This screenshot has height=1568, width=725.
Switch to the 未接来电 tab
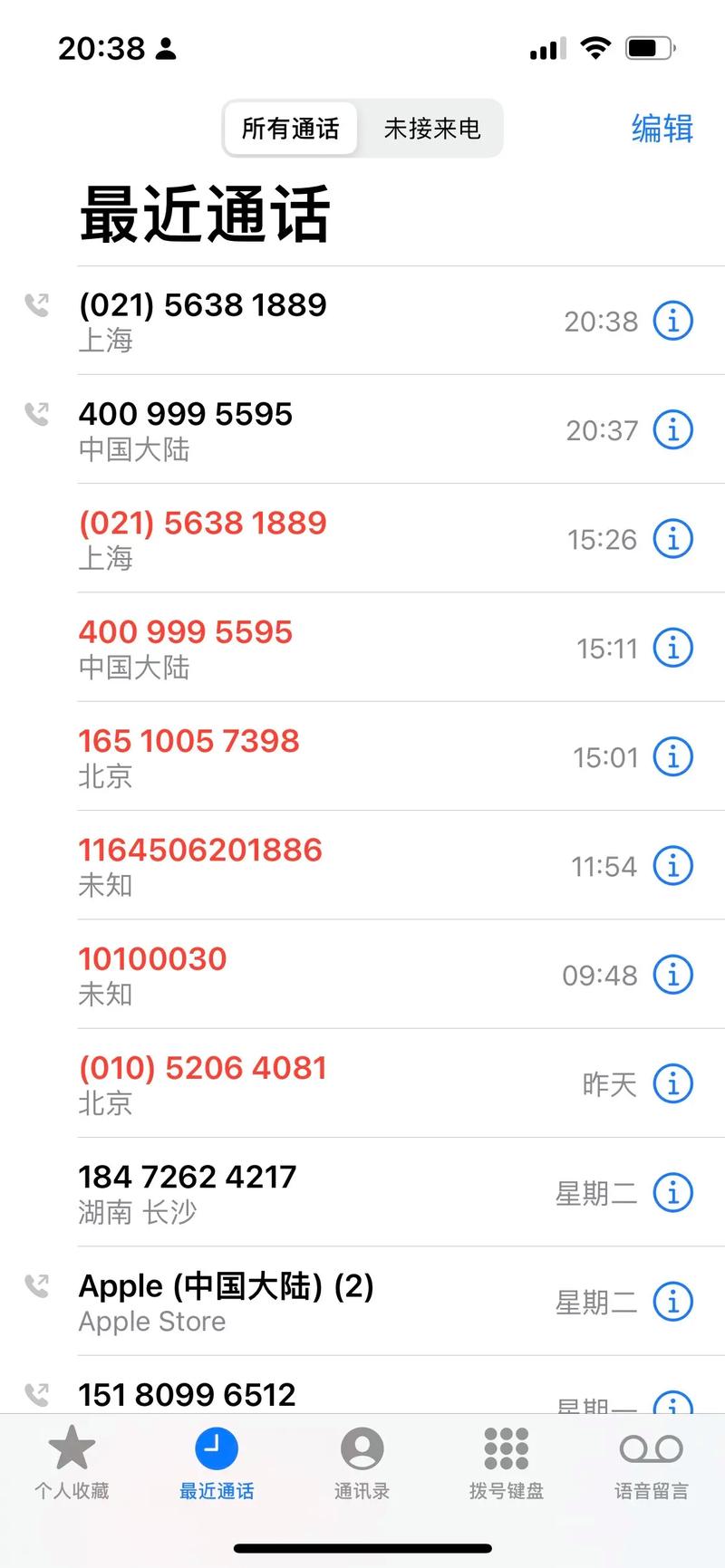pyautogui.click(x=433, y=129)
